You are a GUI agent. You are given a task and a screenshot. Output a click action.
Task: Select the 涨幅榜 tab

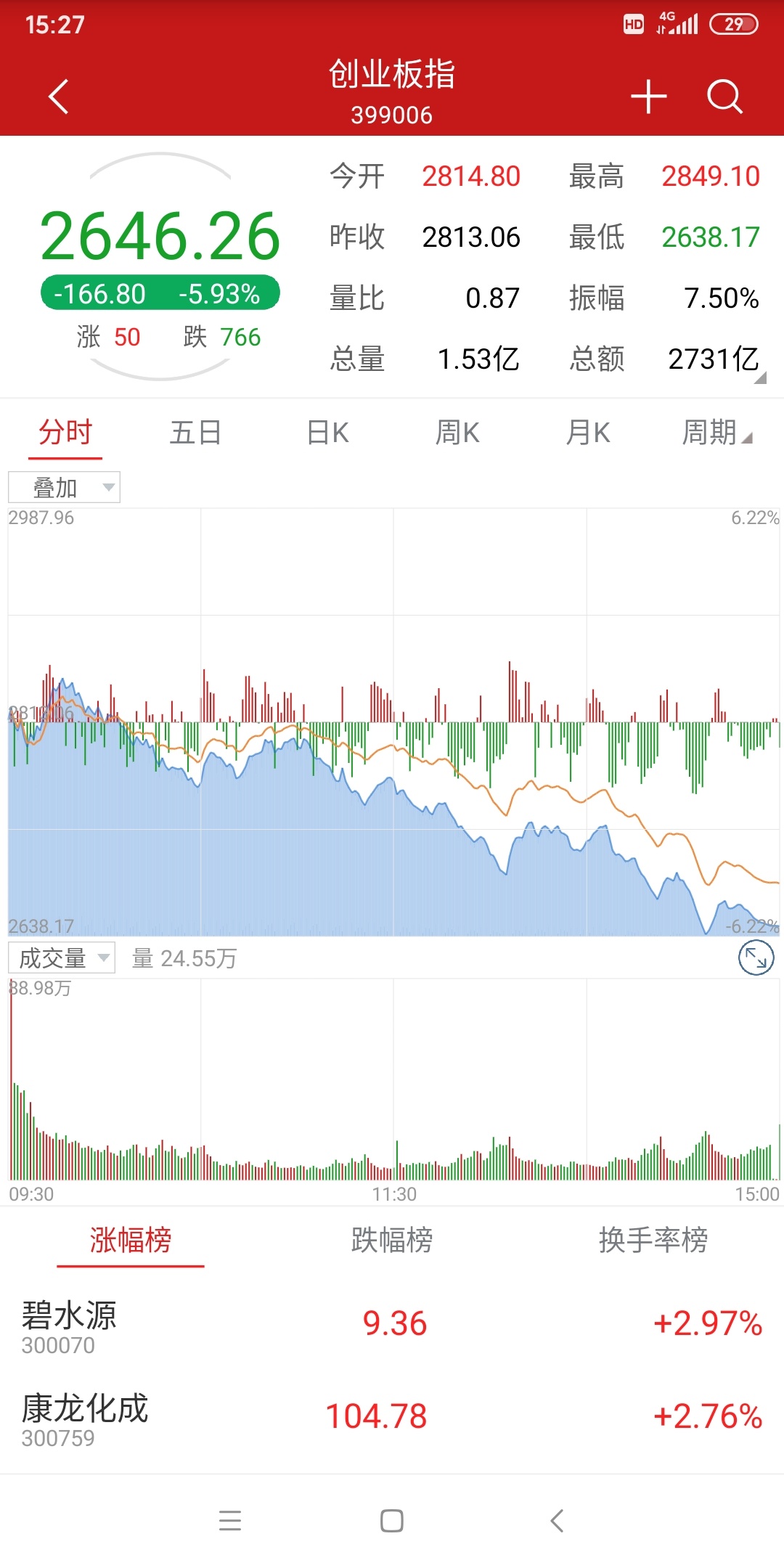[x=131, y=1240]
